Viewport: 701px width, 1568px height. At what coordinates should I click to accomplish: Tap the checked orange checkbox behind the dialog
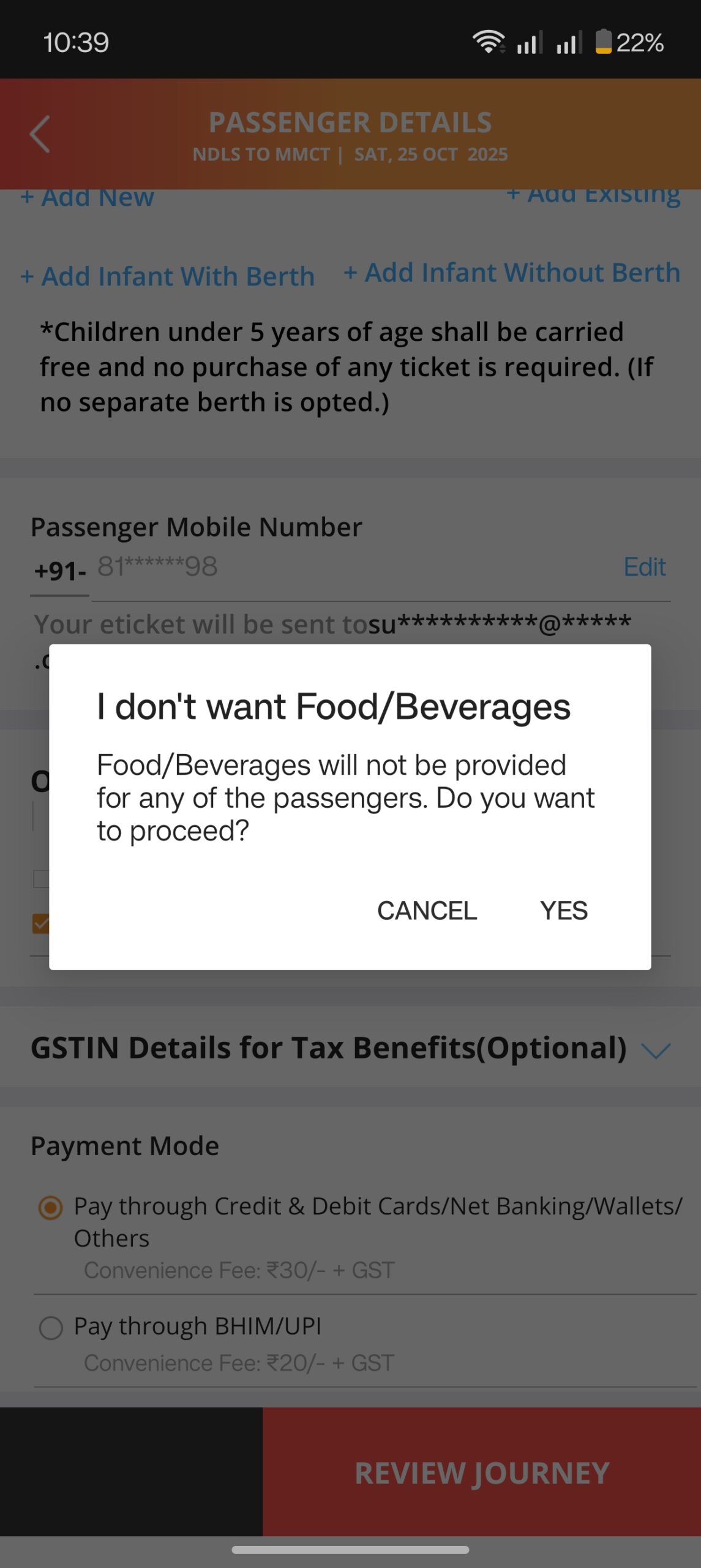click(x=40, y=922)
